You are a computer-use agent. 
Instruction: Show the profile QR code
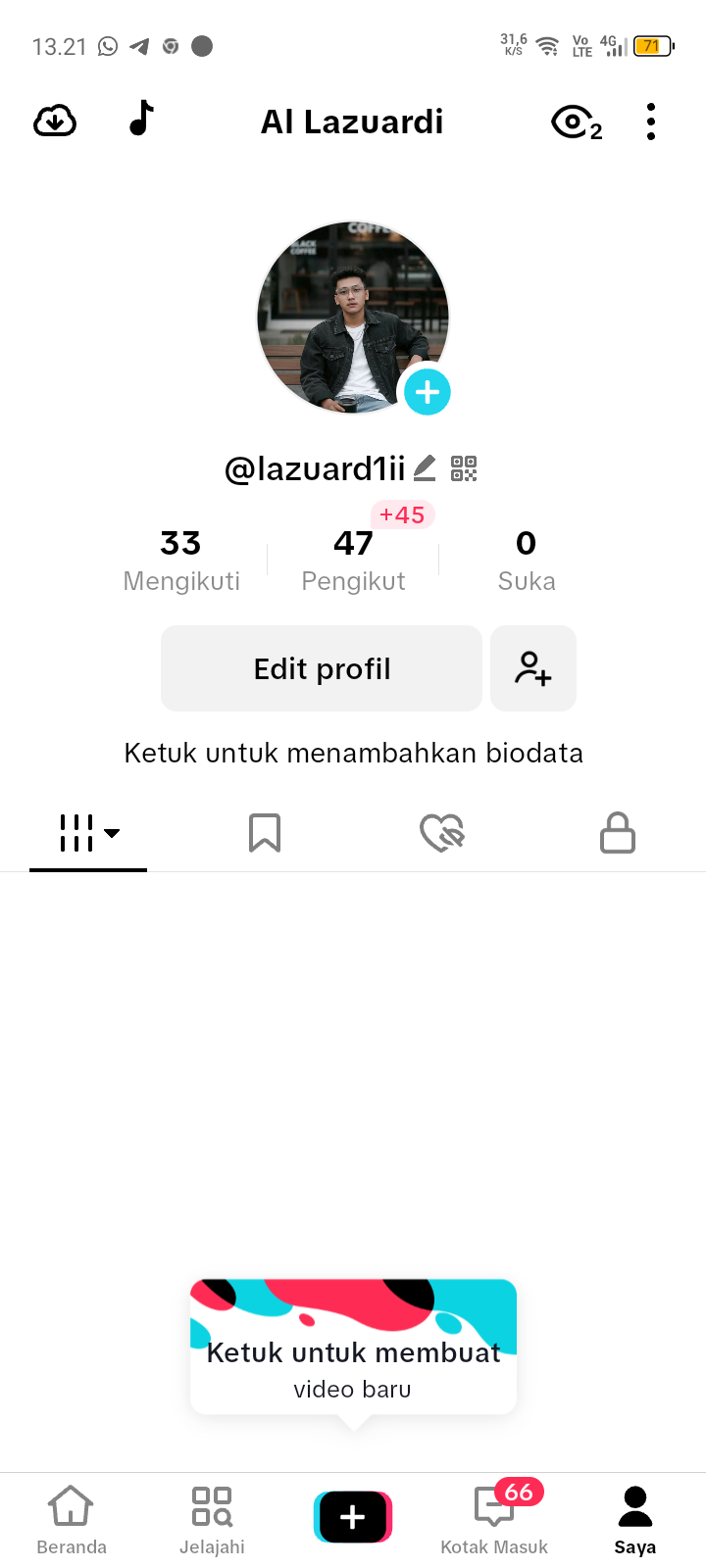coord(464,468)
